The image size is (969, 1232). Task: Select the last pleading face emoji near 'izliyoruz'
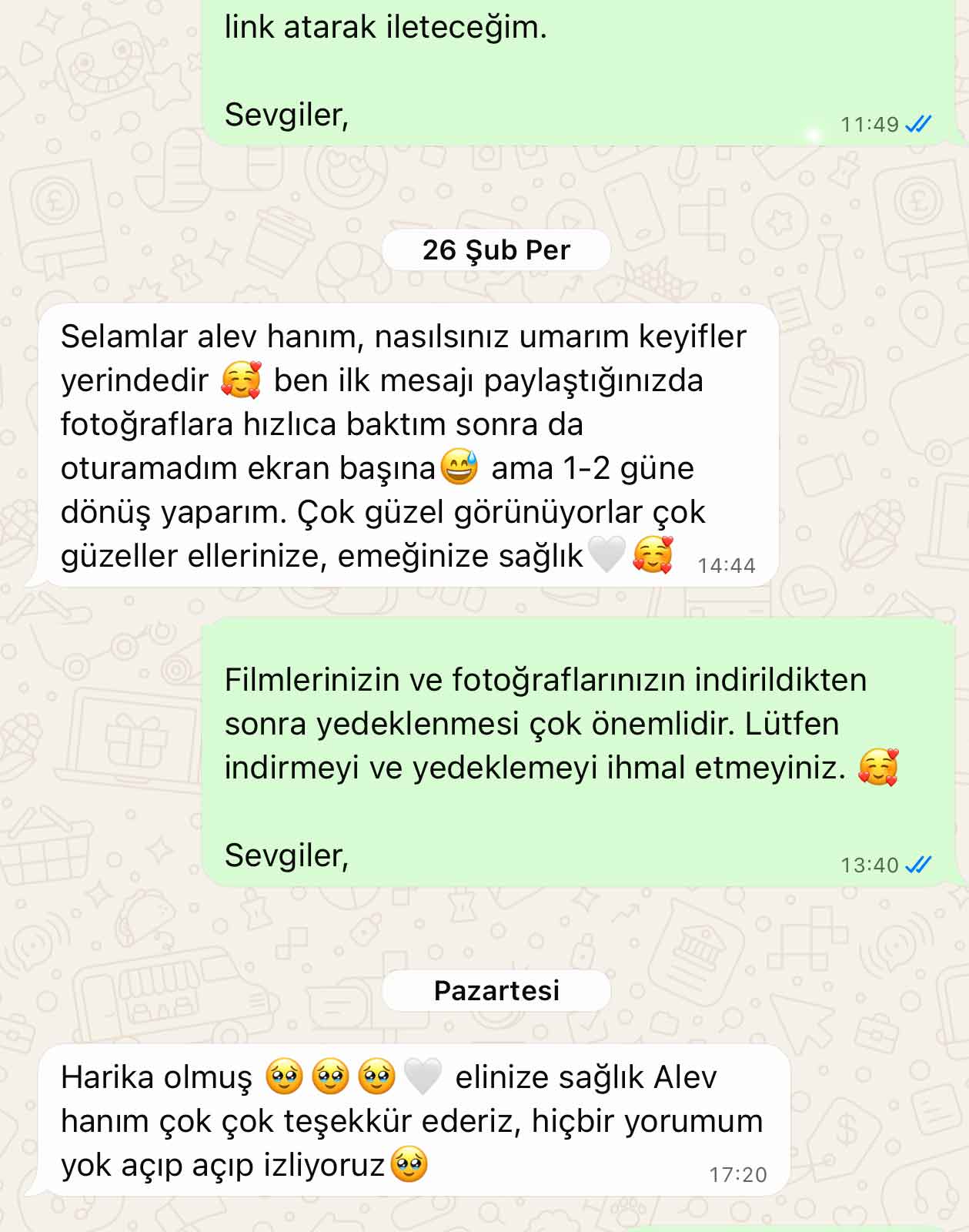tap(409, 1163)
